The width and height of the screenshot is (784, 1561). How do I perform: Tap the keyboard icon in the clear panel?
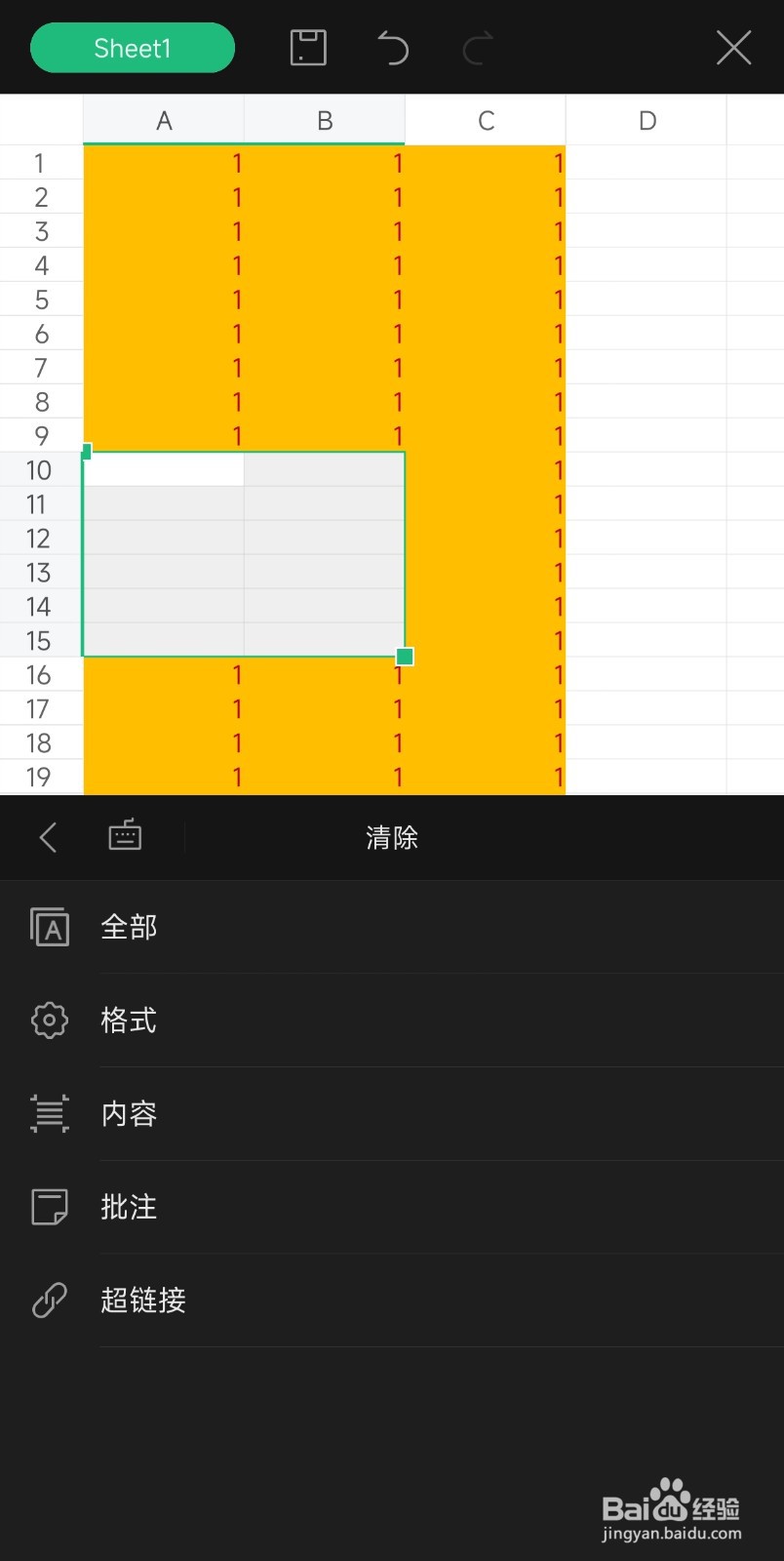(x=125, y=836)
